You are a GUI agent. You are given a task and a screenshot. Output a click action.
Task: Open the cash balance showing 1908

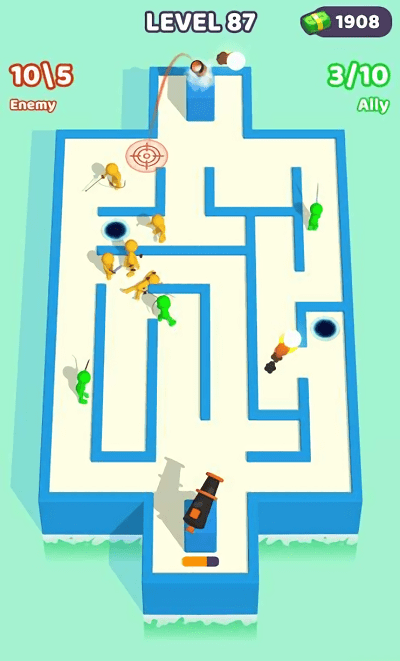tap(346, 21)
